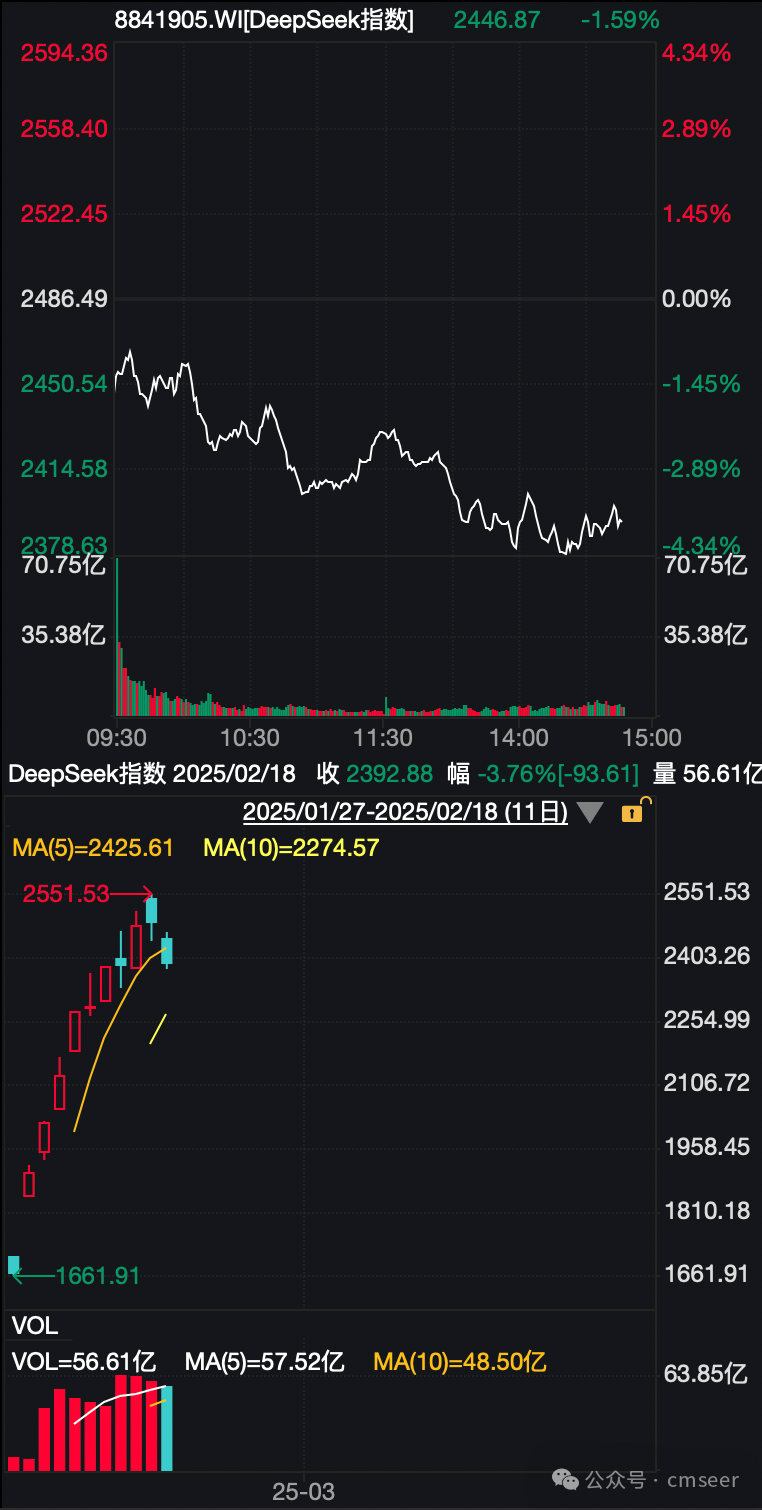Viewport: 762px width, 1510px height.
Task: Toggle the volume MA(10)=48.50亿 line
Action: (x=459, y=1361)
